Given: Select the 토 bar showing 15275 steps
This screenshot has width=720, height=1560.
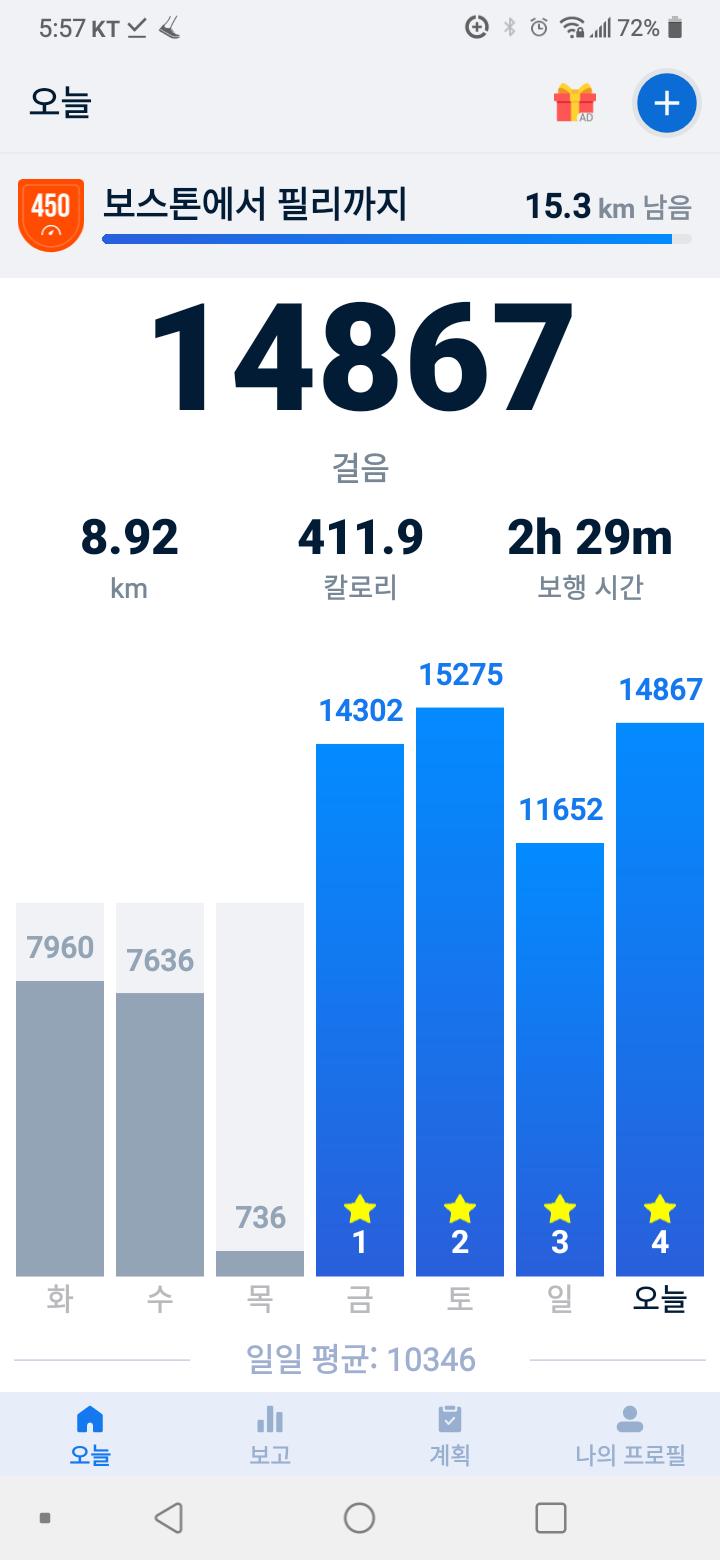Looking at the screenshot, I should tap(460, 990).
